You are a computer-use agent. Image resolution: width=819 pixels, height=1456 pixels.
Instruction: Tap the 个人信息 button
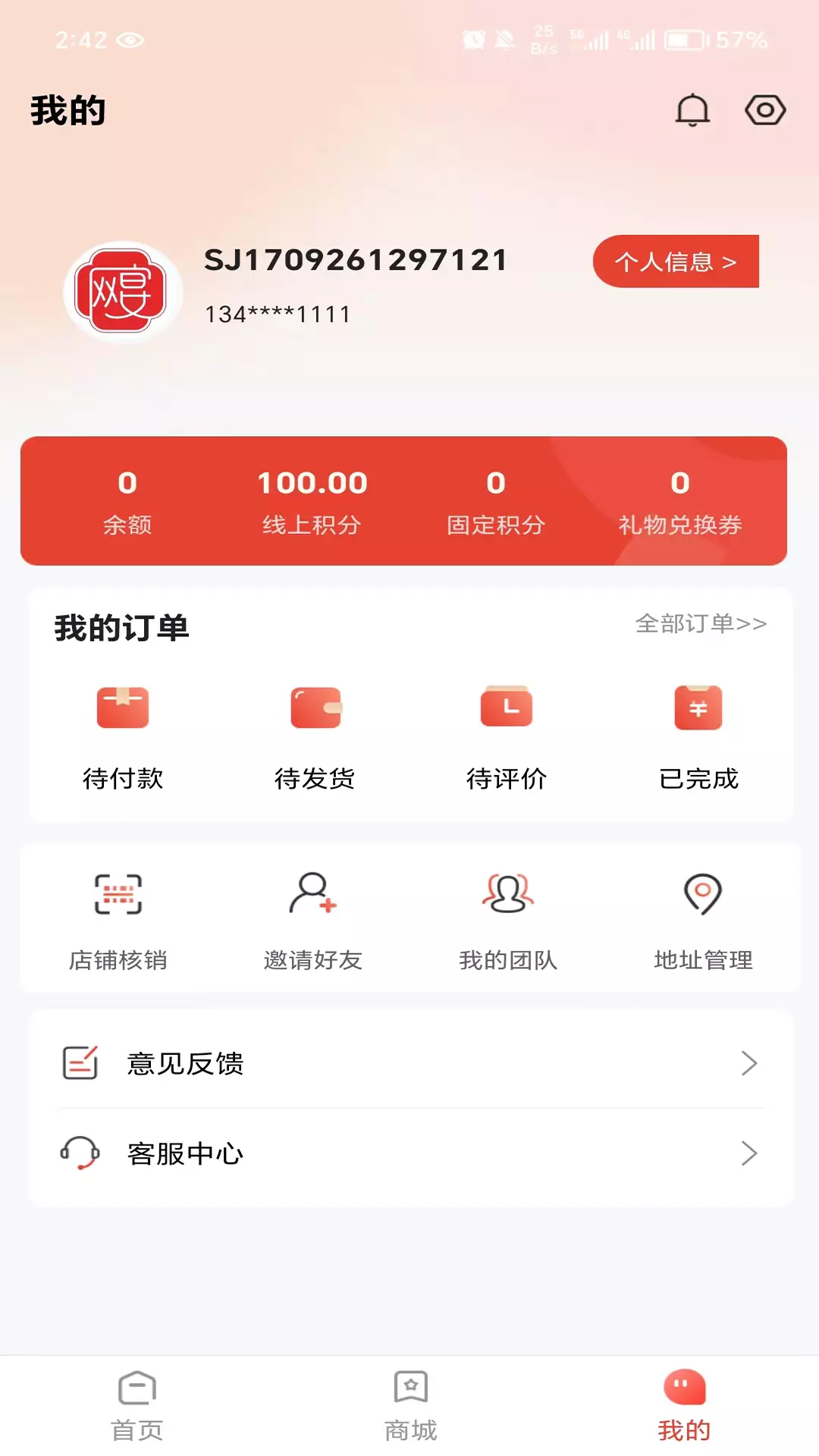676,262
